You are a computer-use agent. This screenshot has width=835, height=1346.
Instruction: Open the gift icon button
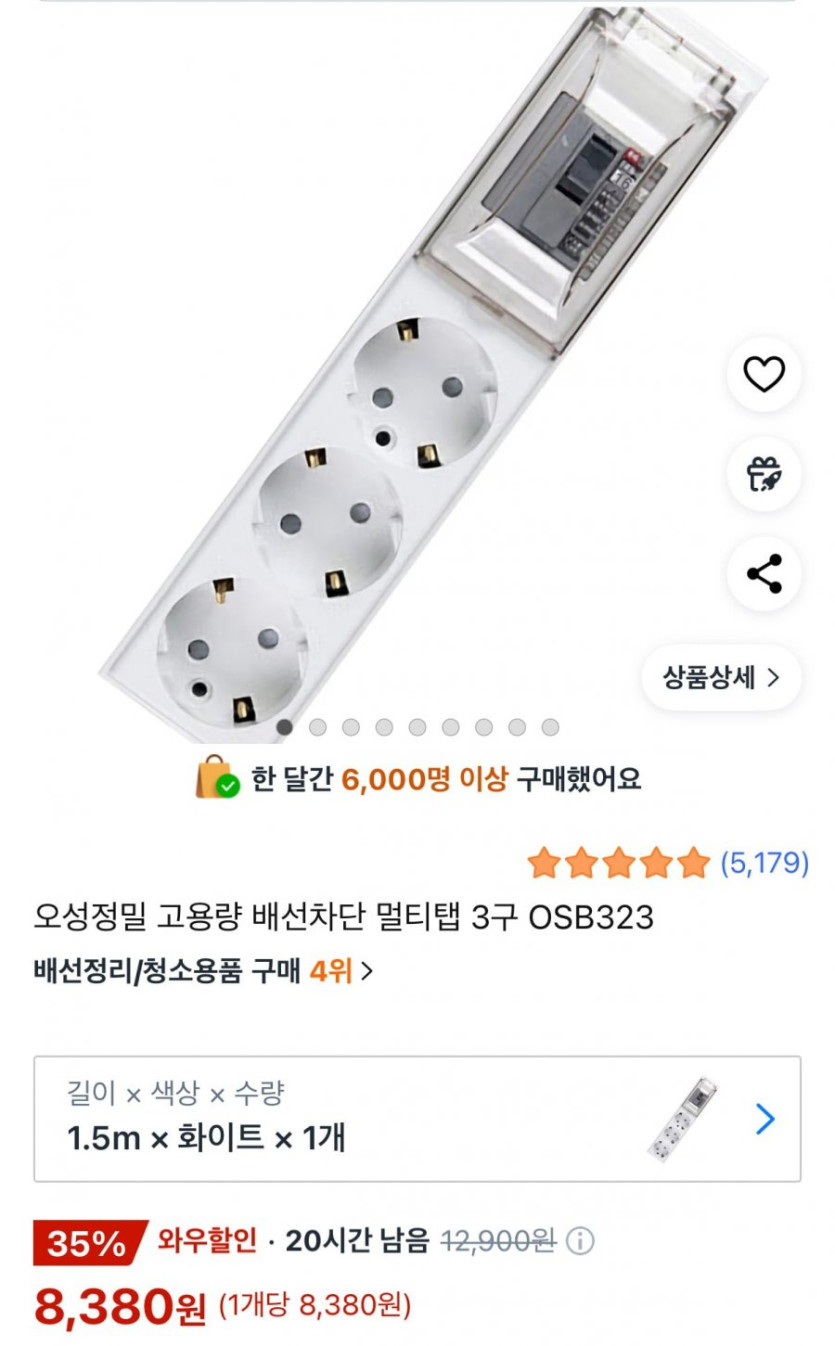pyautogui.click(x=764, y=474)
